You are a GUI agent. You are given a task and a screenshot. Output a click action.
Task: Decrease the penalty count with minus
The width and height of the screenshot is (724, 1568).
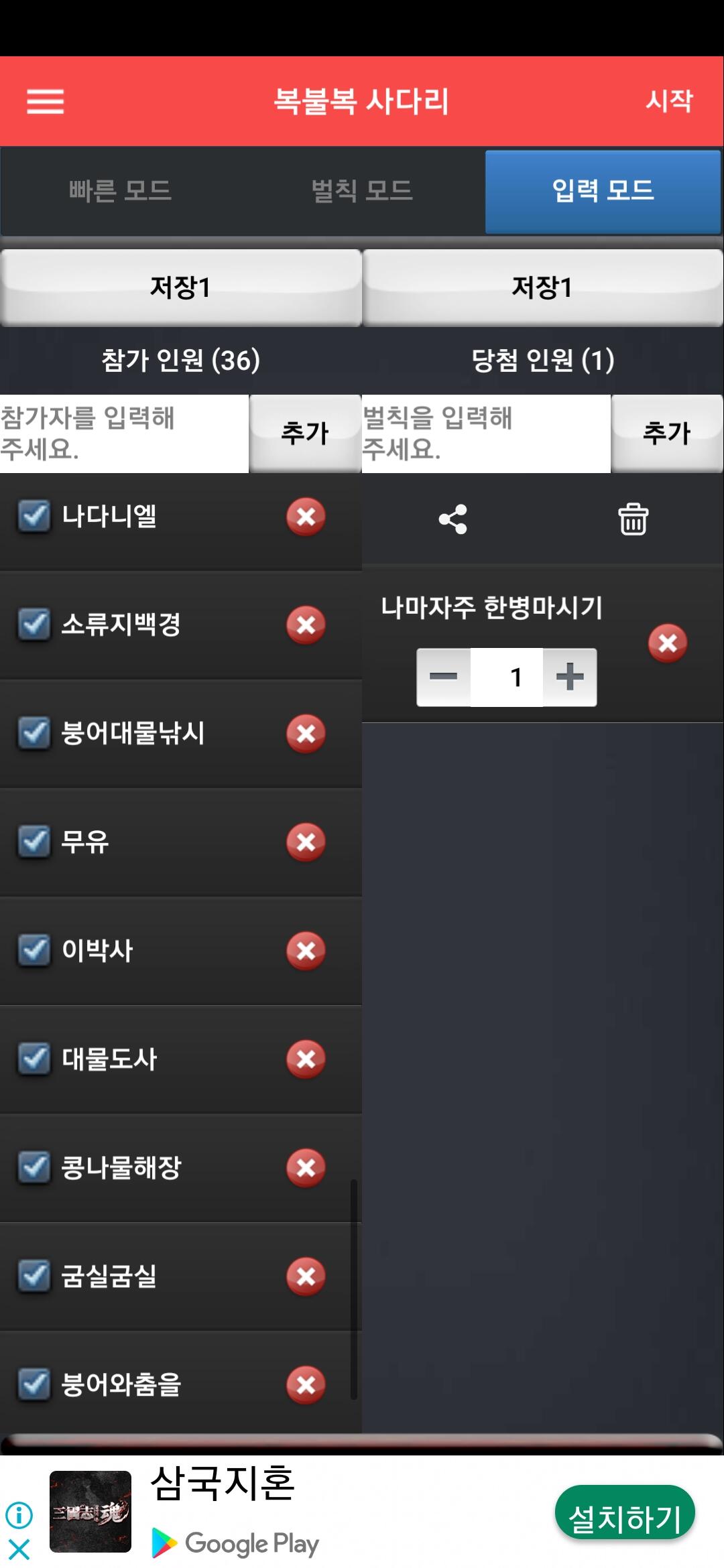point(444,677)
